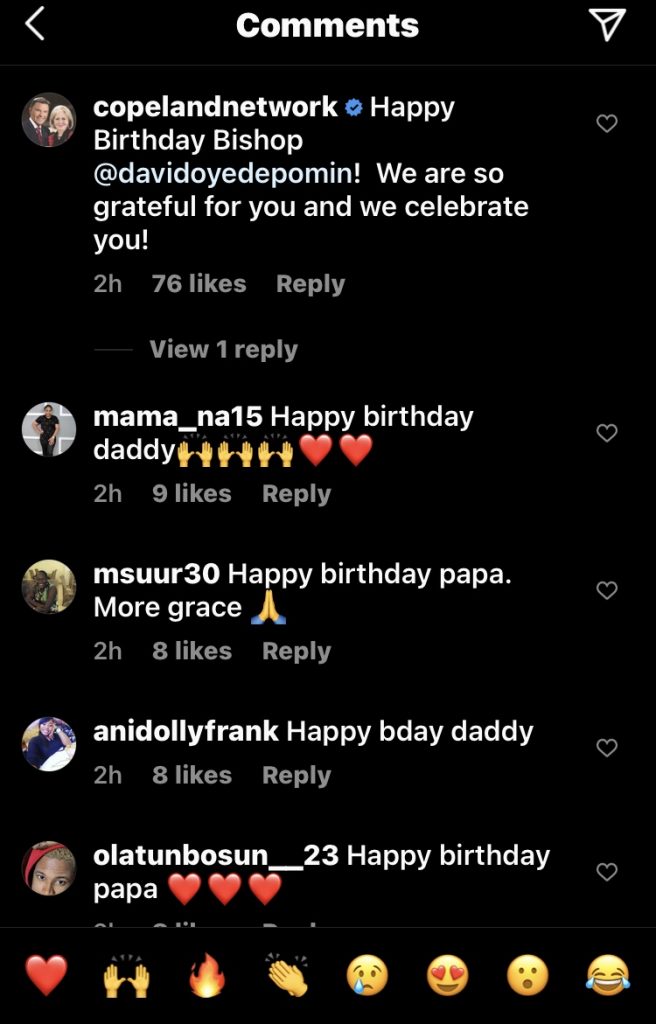This screenshot has width=656, height=1024.
Task: Expand View 1 reply under copelandnetwork
Action: (x=223, y=349)
